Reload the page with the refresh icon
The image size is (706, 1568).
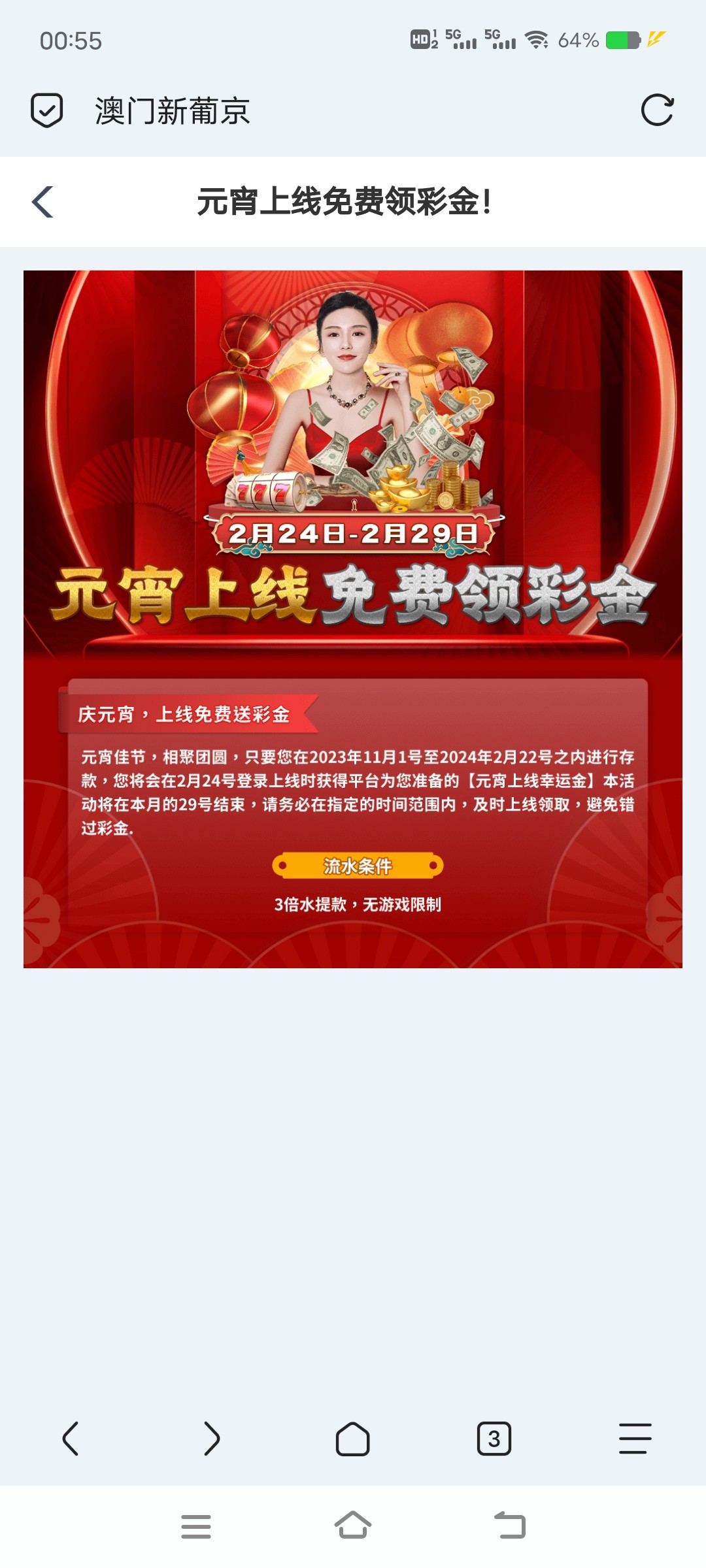pos(657,110)
